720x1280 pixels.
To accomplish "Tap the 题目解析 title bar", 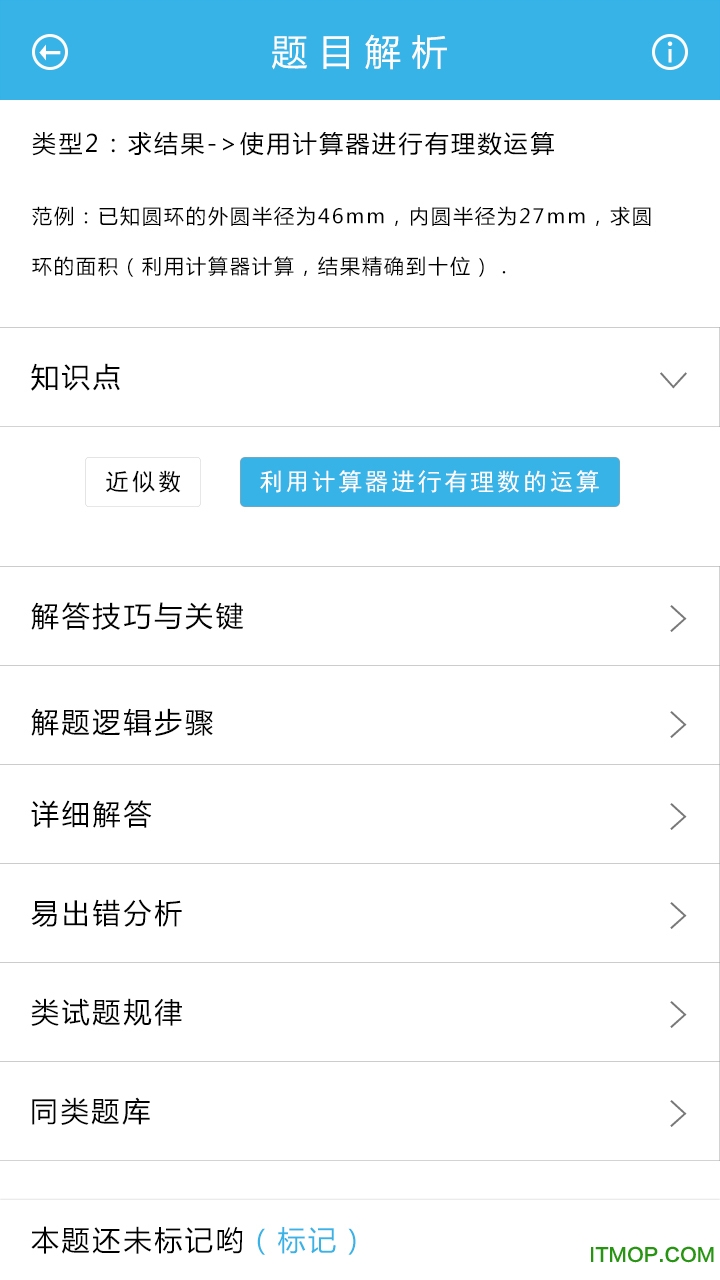I will [x=360, y=51].
